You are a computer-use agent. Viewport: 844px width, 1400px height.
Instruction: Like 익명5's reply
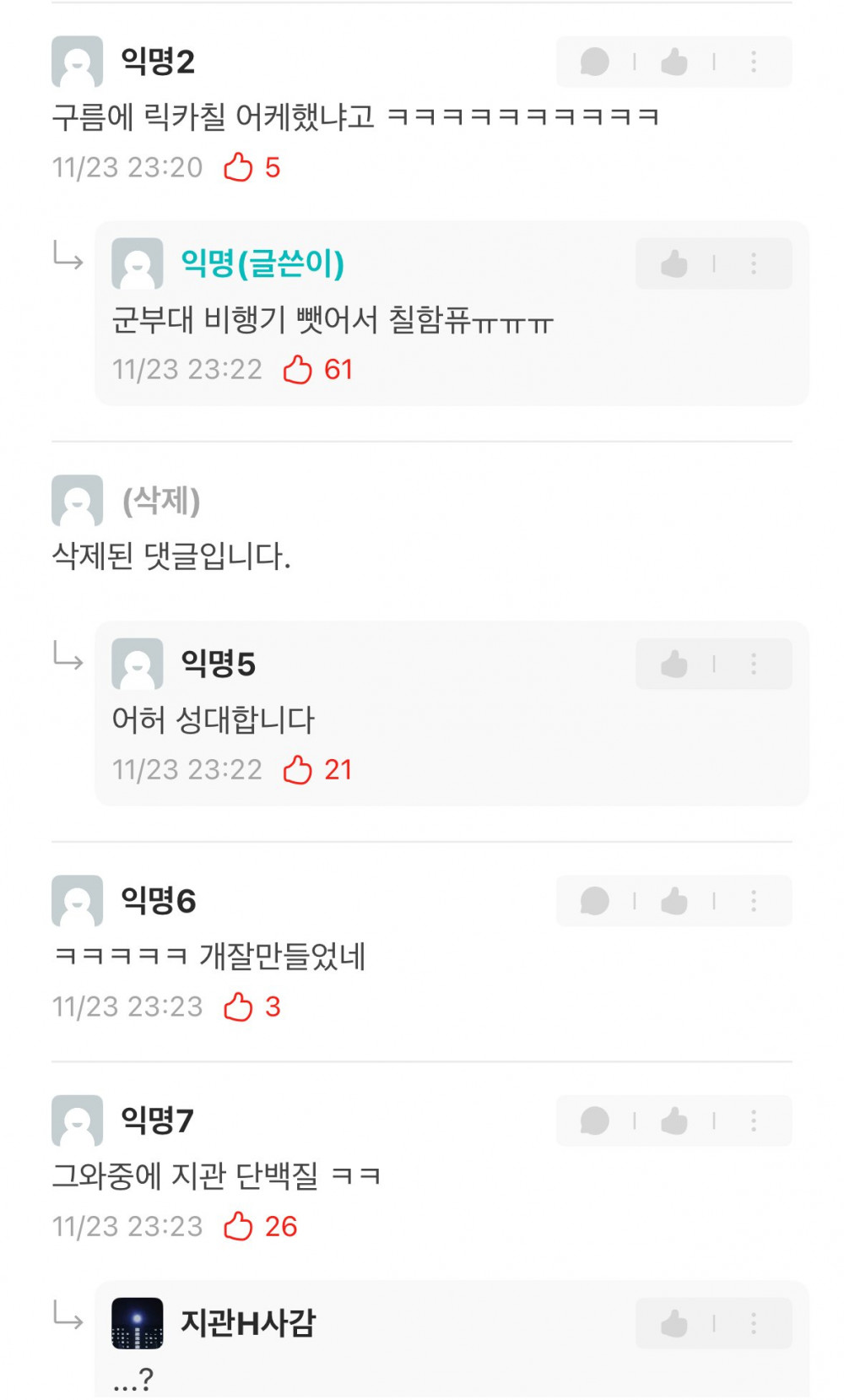[674, 665]
